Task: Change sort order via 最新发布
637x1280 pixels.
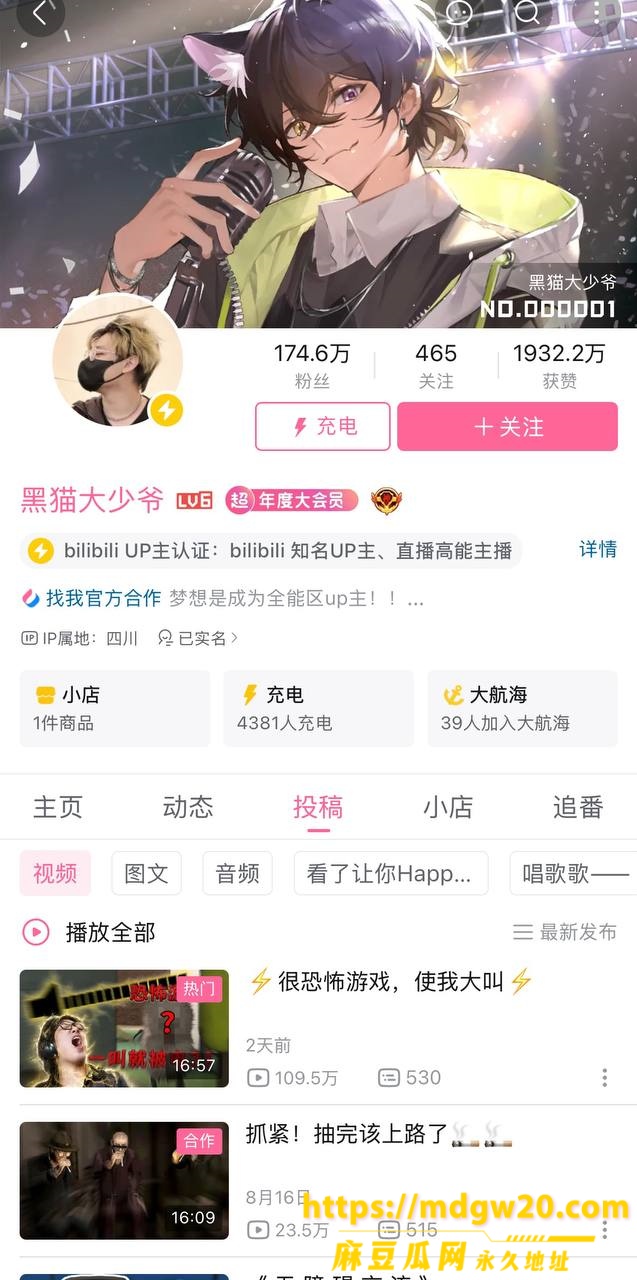Action: (x=565, y=932)
